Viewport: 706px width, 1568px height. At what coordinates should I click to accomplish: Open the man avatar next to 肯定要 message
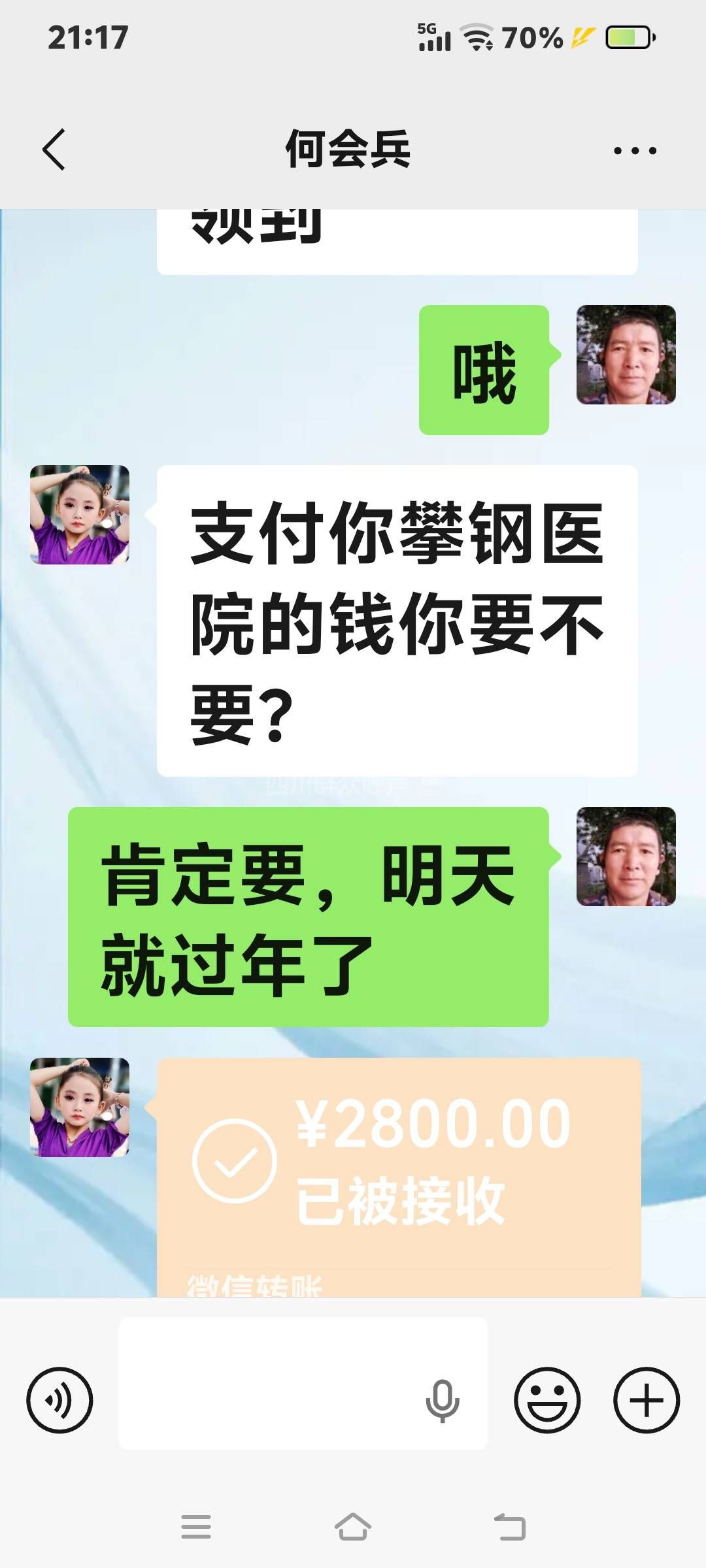pyautogui.click(x=626, y=857)
